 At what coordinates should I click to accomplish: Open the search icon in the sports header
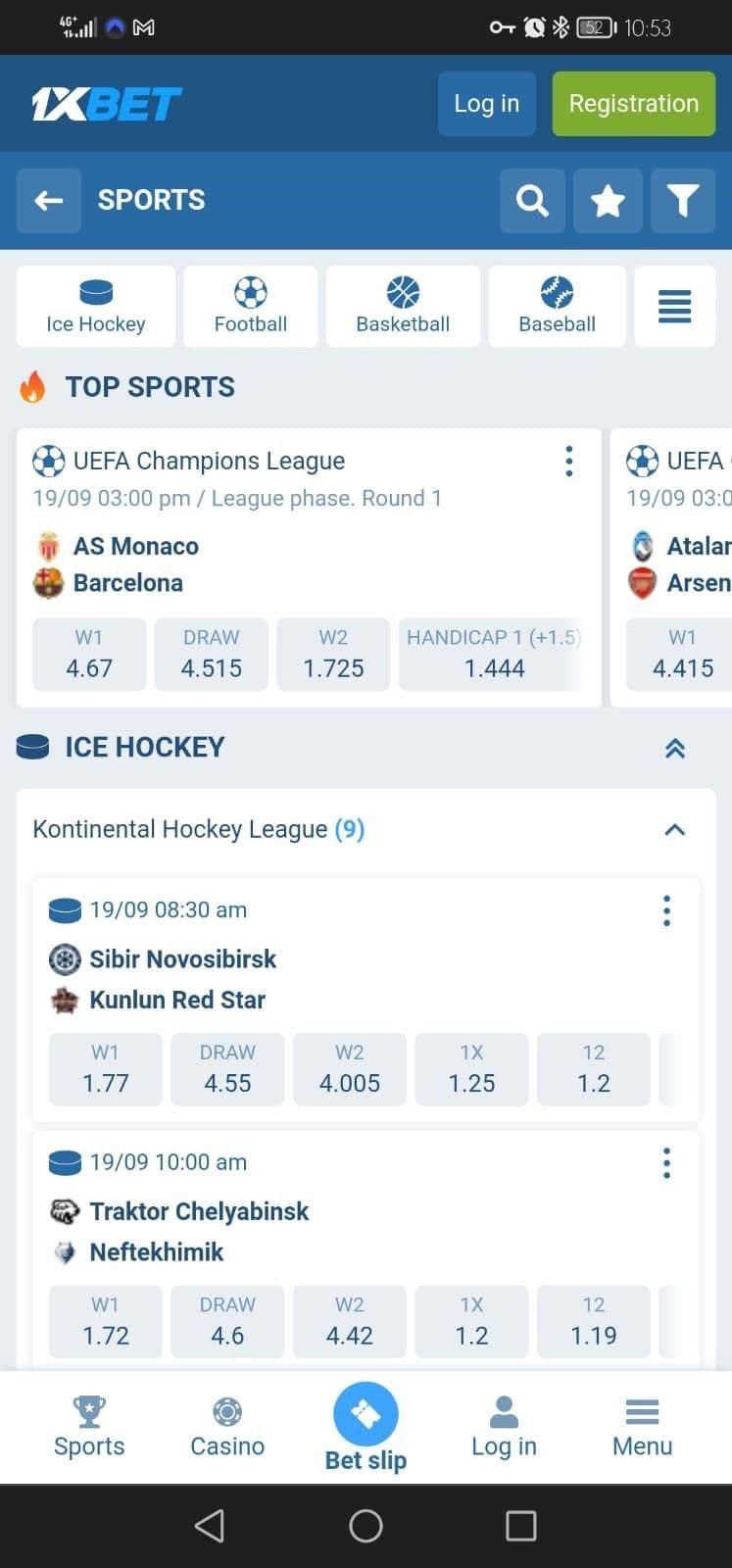click(x=532, y=201)
